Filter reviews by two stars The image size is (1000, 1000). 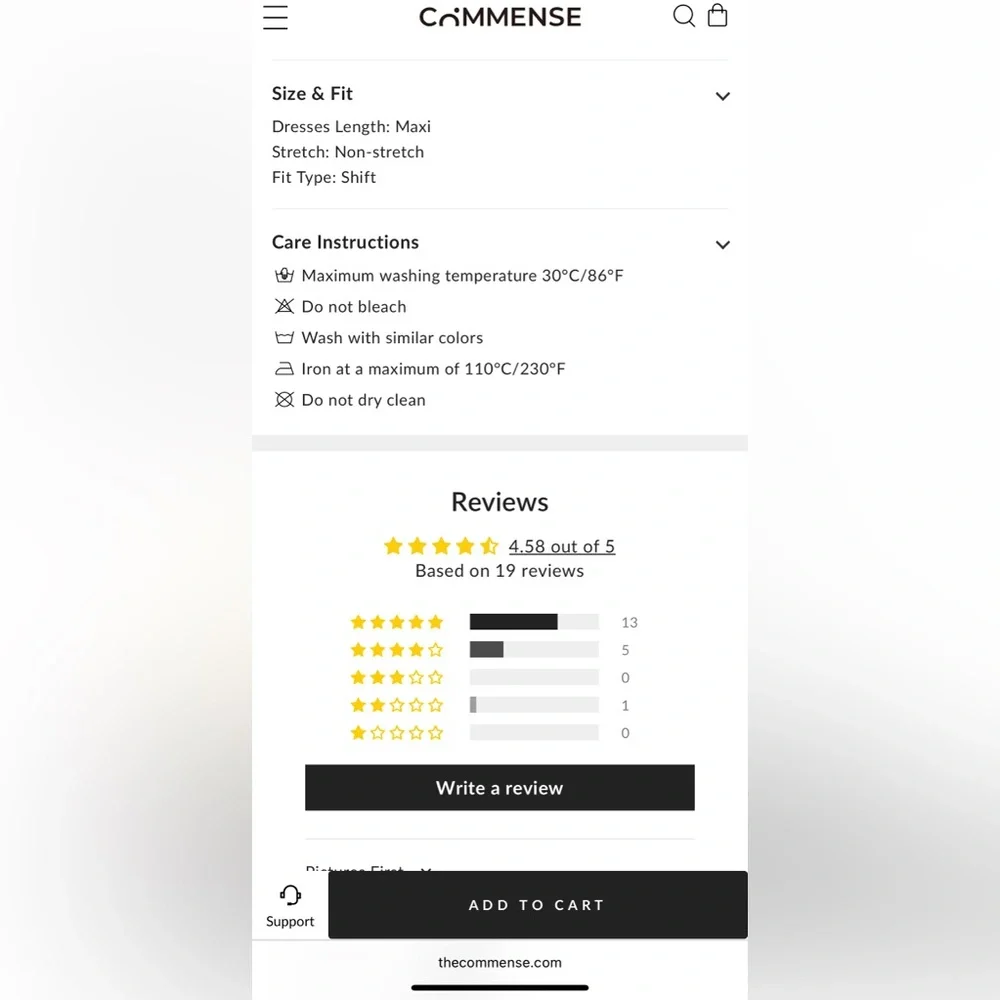click(x=495, y=705)
